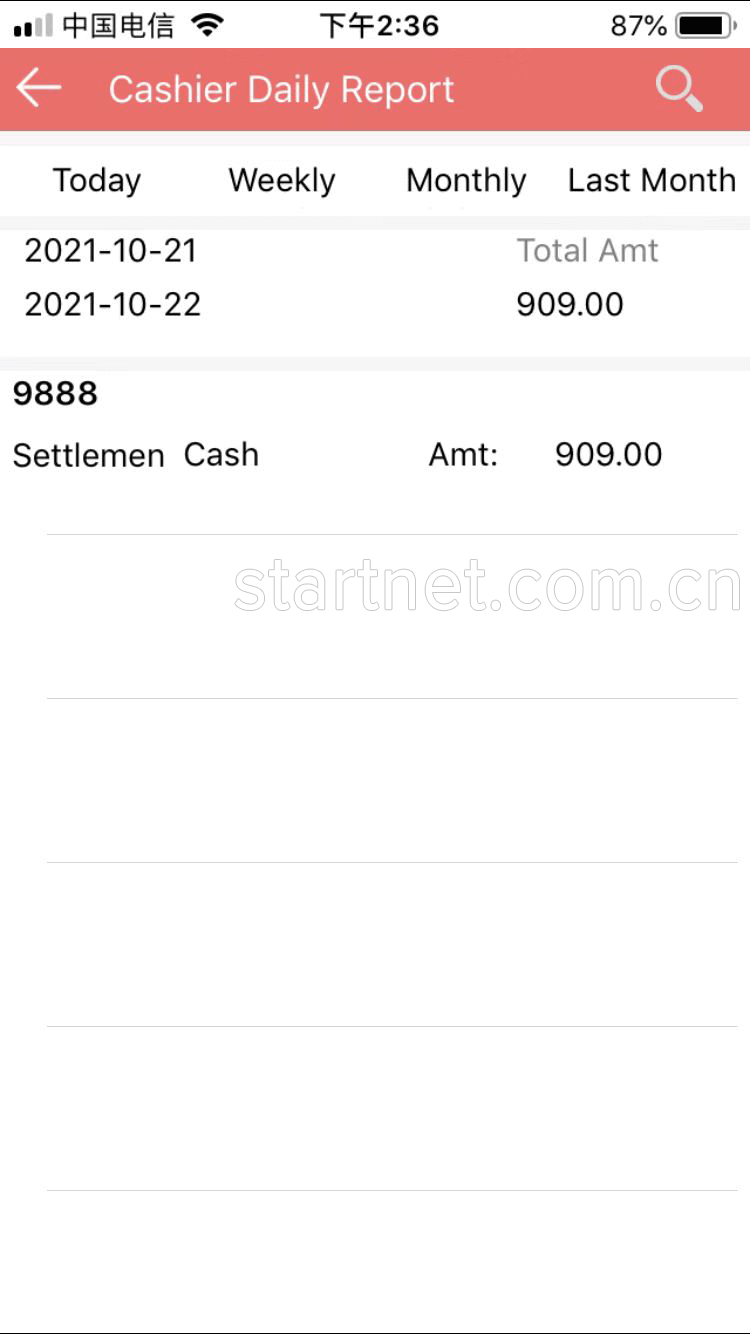View the Last Month tab

click(652, 181)
